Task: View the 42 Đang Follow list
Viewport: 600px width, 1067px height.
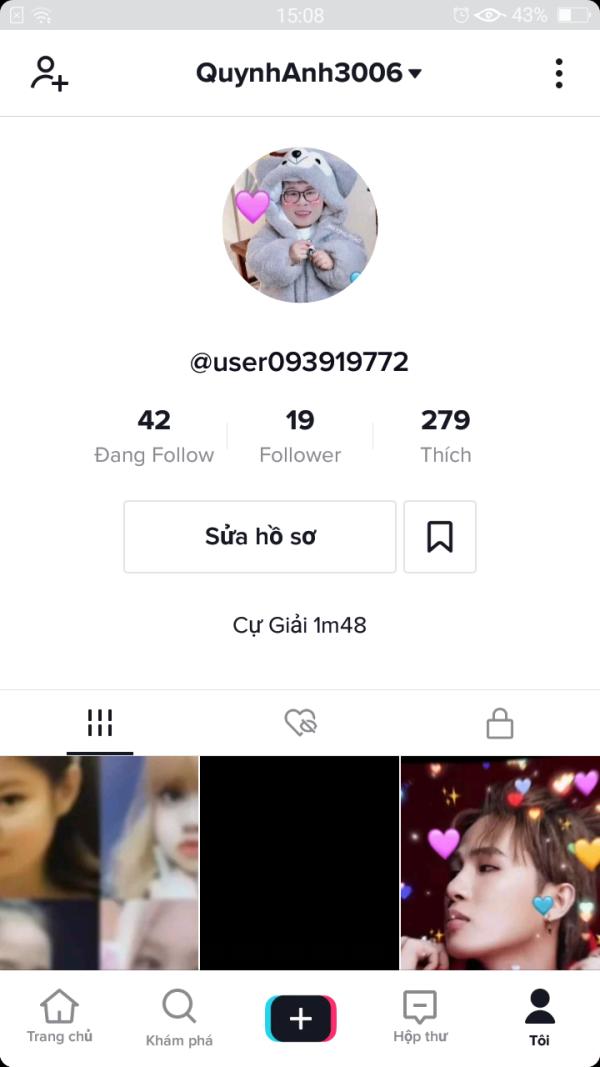Action: coord(154,436)
